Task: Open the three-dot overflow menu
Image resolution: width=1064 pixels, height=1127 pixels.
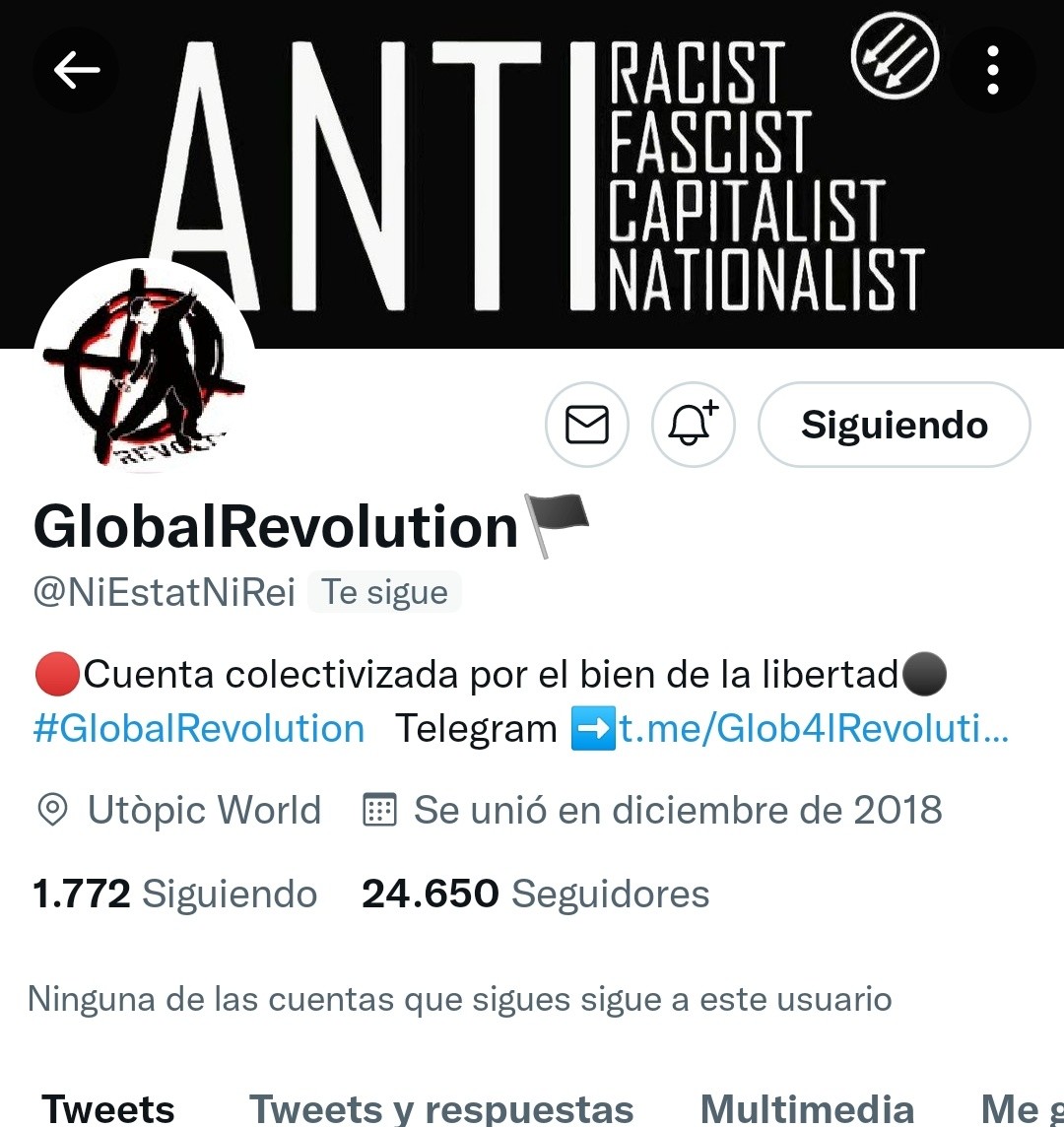Action: click(x=992, y=70)
